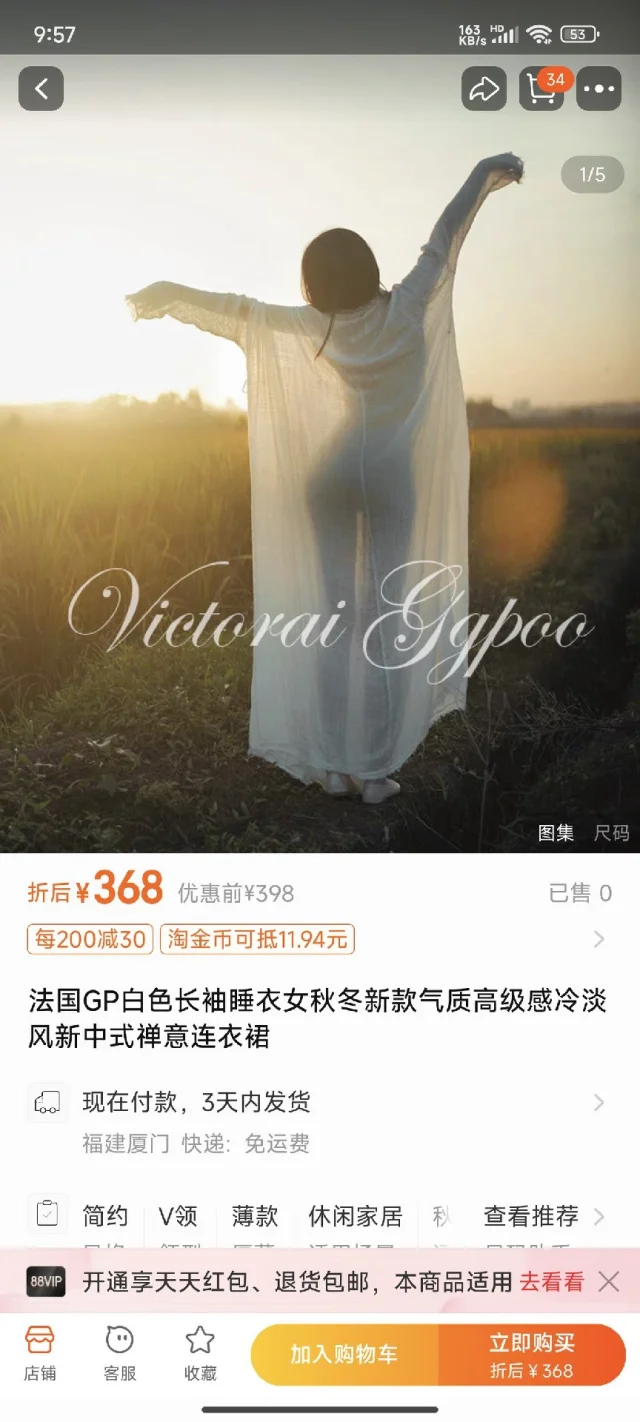Dismiss the 88VIP banner
Screen dimensions: 640x1422
(x=608, y=1282)
